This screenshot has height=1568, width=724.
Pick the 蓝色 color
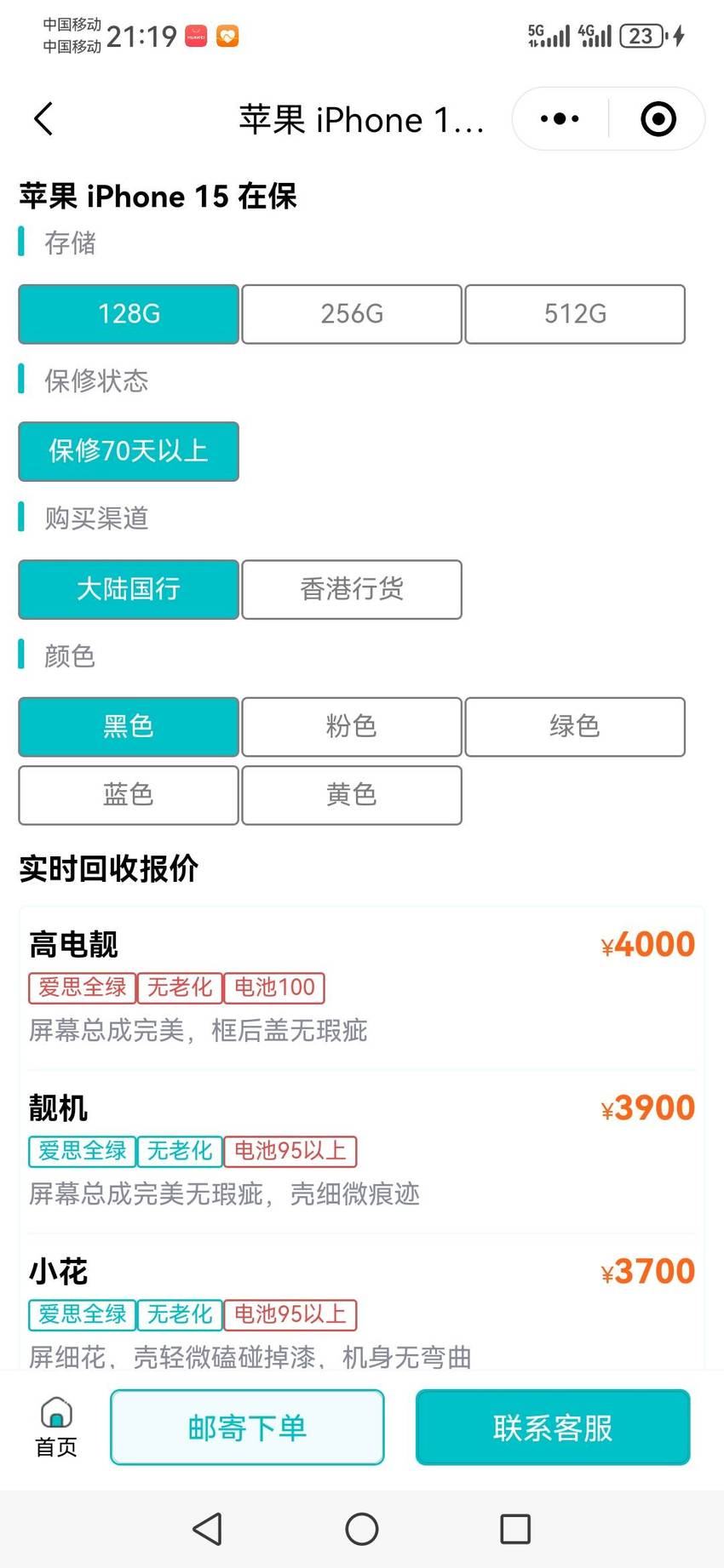129,795
